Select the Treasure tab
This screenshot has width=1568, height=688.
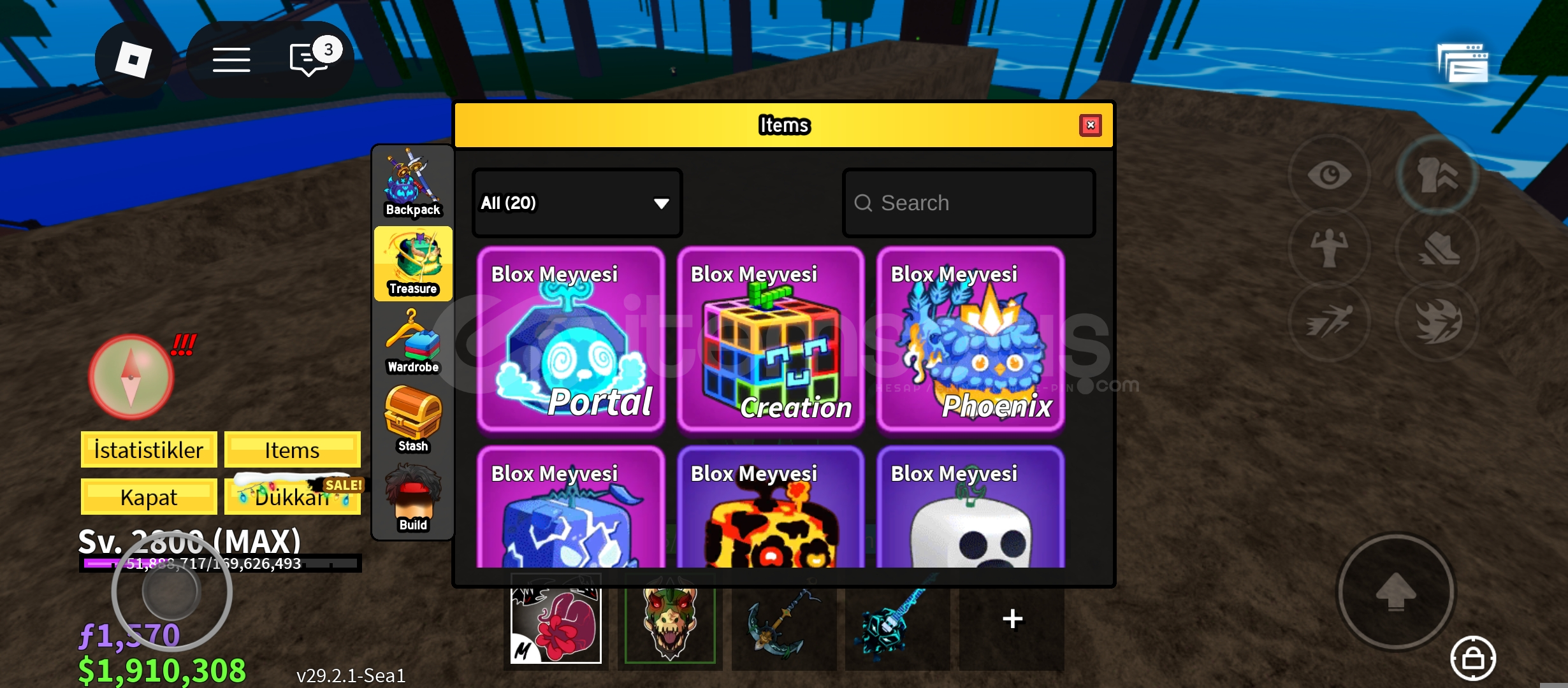pyautogui.click(x=413, y=263)
